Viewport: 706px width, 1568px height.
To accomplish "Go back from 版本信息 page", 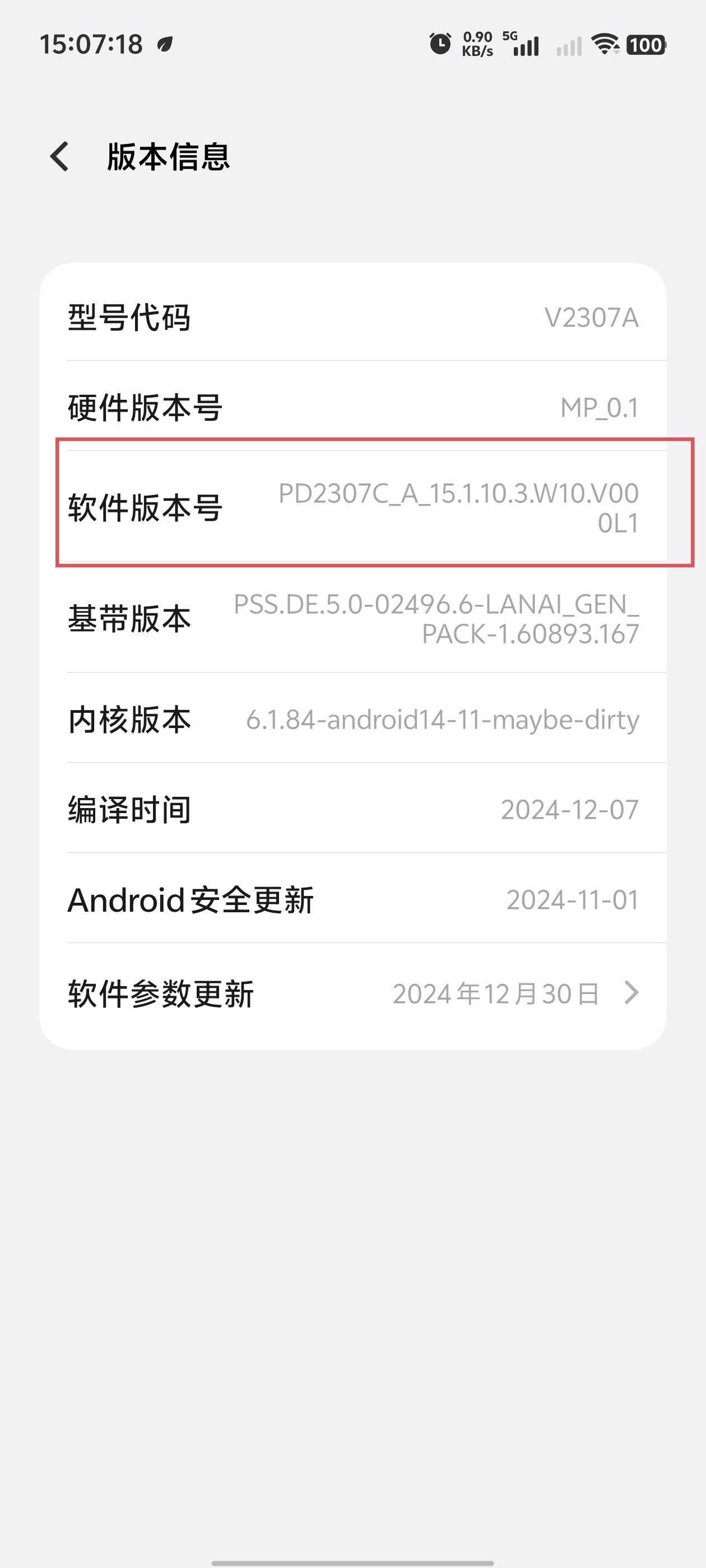I will tap(60, 156).
